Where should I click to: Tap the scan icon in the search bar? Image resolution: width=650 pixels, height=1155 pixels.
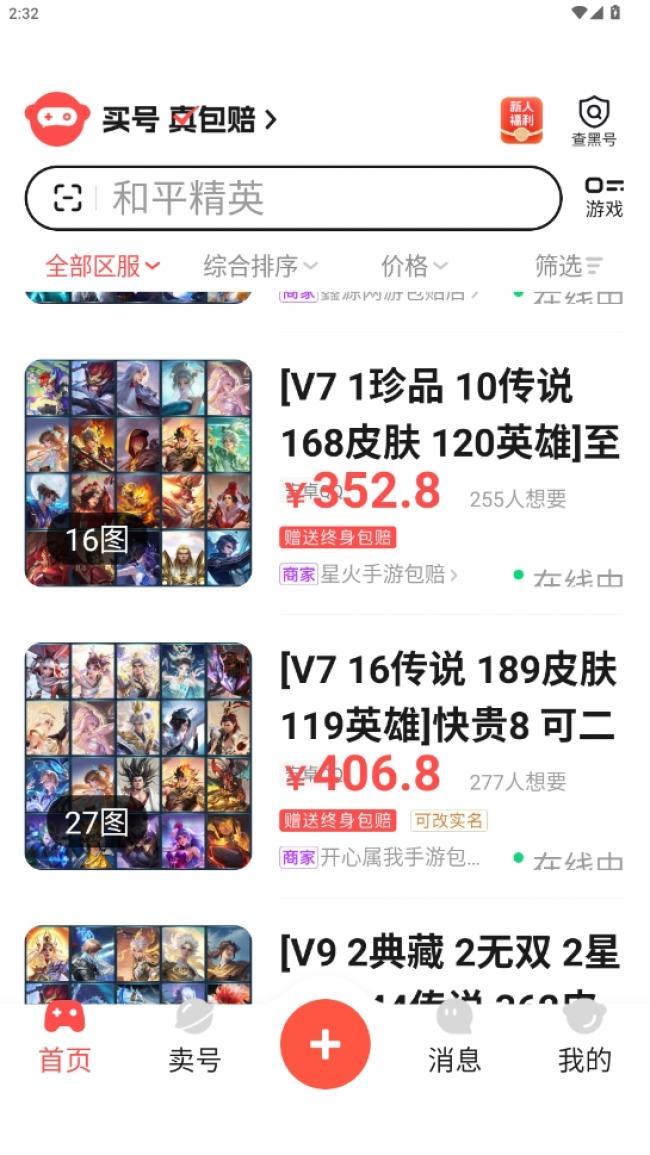click(67, 198)
